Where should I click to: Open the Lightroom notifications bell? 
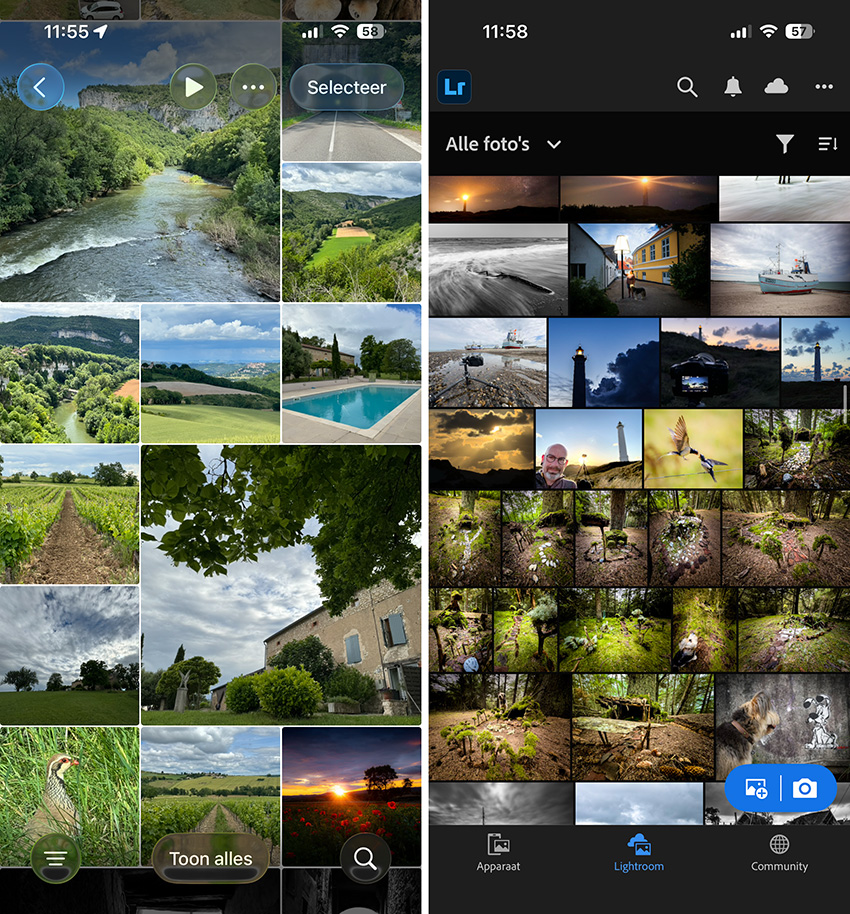(x=732, y=87)
